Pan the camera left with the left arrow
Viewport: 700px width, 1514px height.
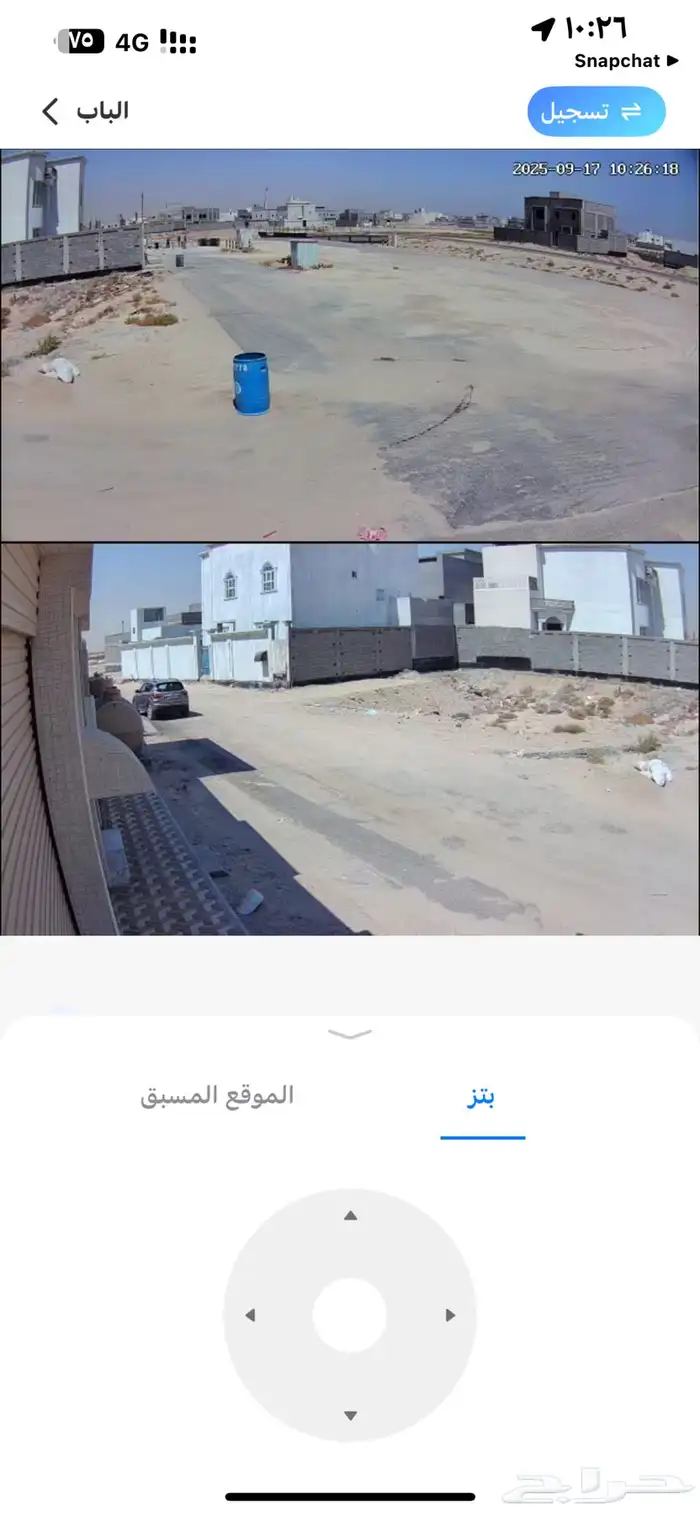tap(250, 1315)
